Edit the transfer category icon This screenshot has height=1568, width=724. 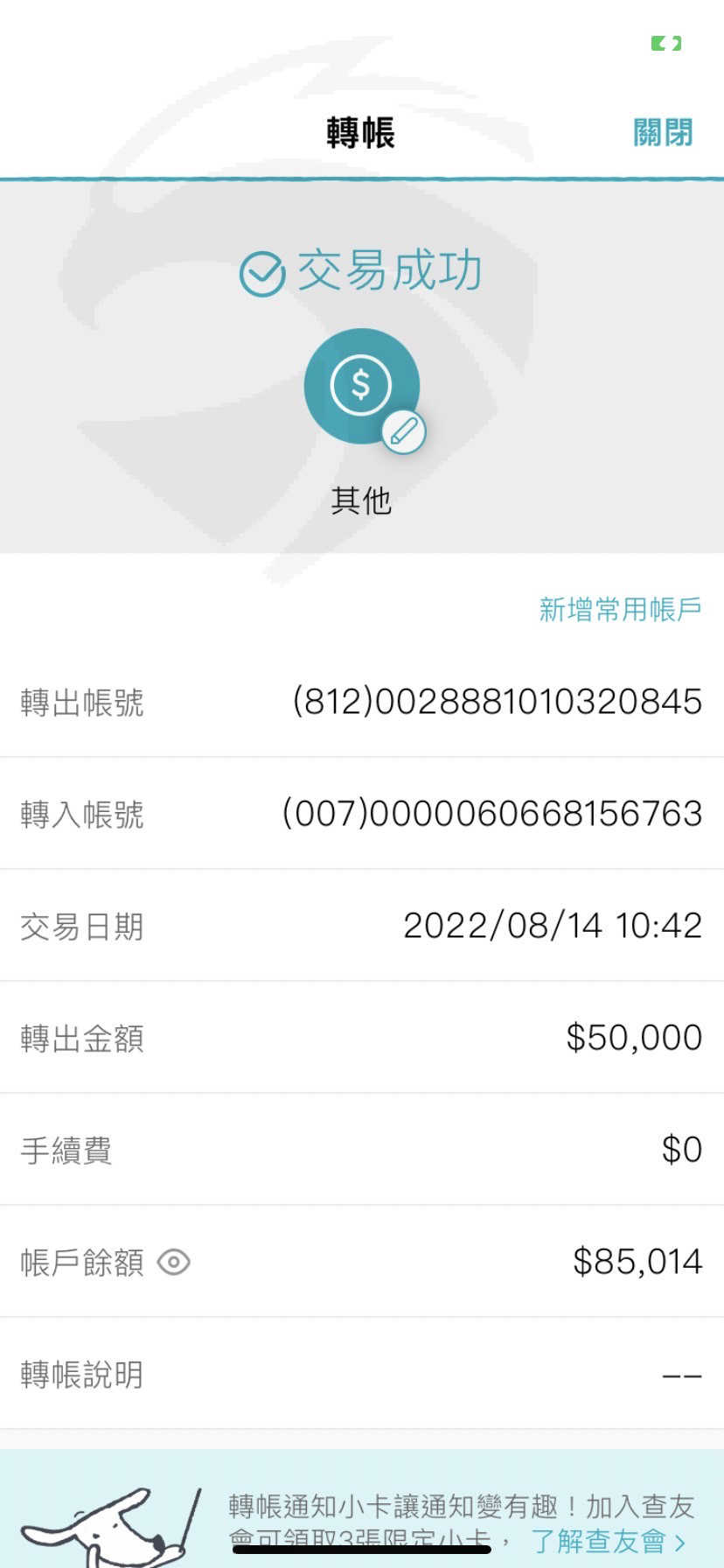(x=403, y=431)
